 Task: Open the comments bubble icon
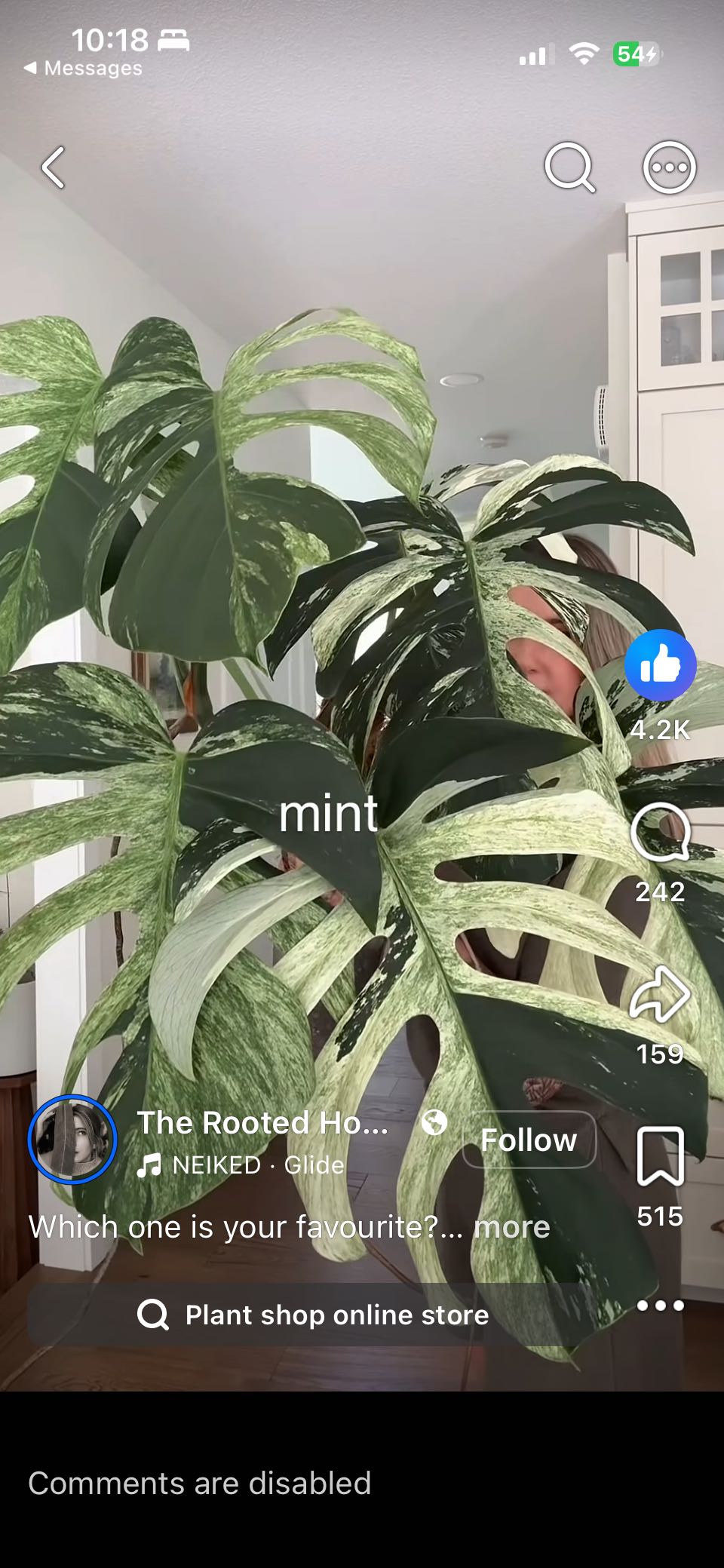pyautogui.click(x=660, y=832)
